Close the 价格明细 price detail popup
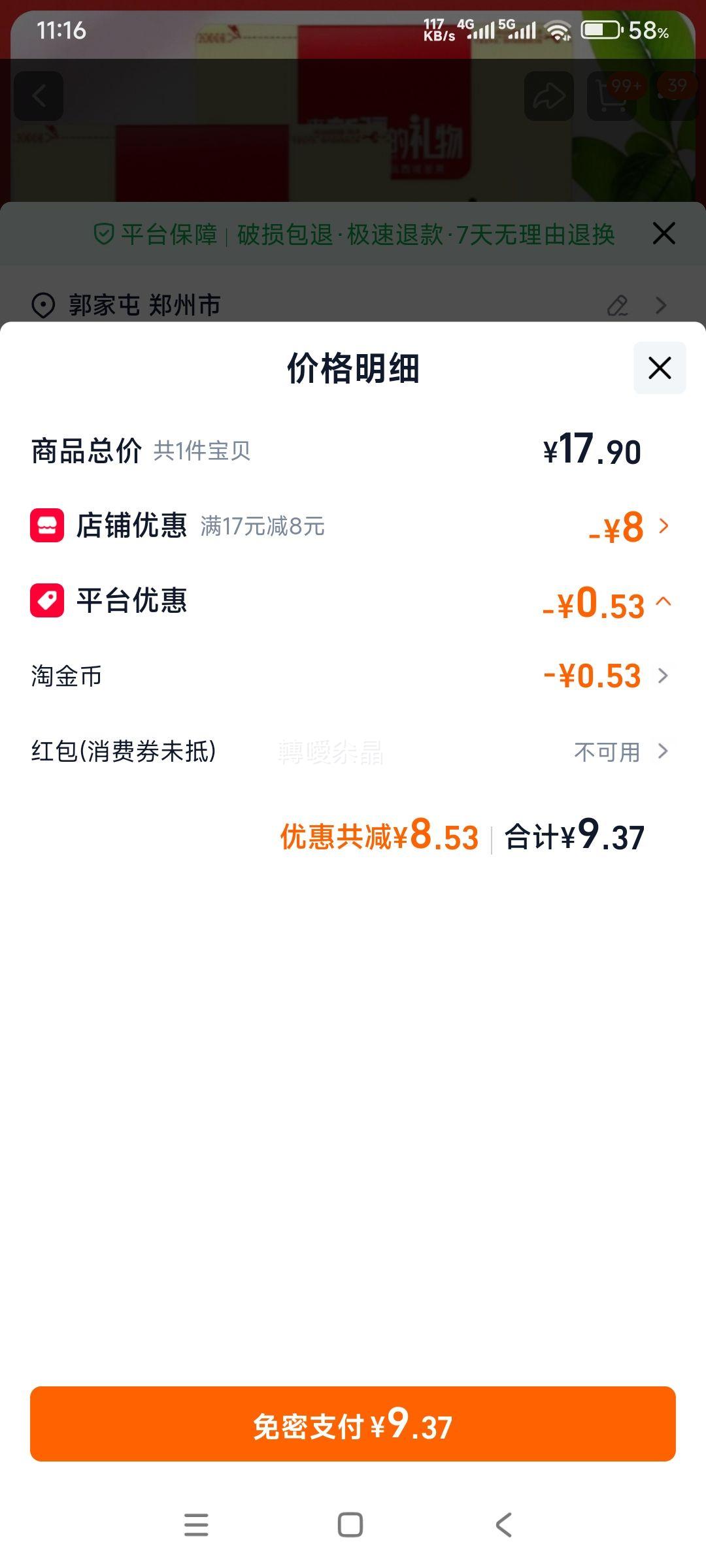Viewport: 706px width, 1568px height. tap(658, 368)
